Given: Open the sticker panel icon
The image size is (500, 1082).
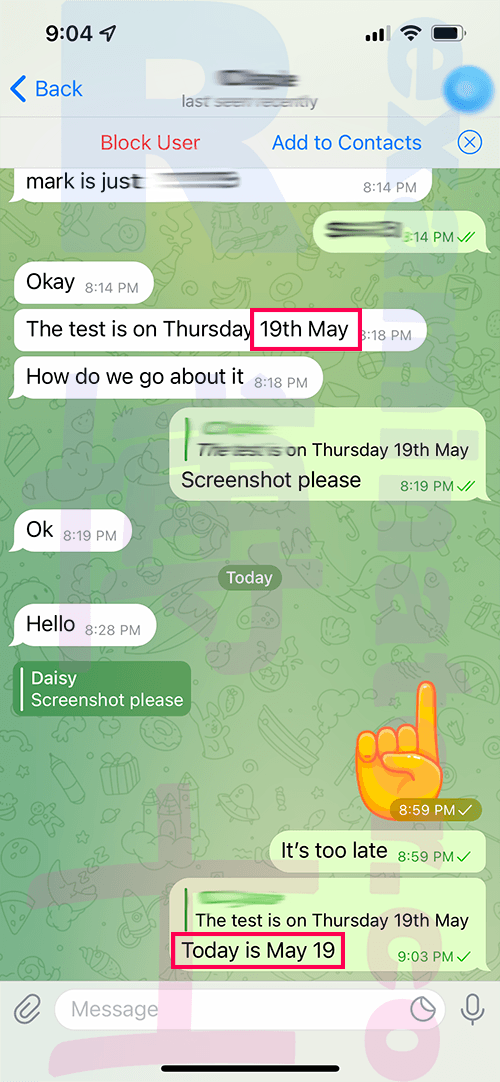Looking at the screenshot, I should click(x=423, y=1010).
